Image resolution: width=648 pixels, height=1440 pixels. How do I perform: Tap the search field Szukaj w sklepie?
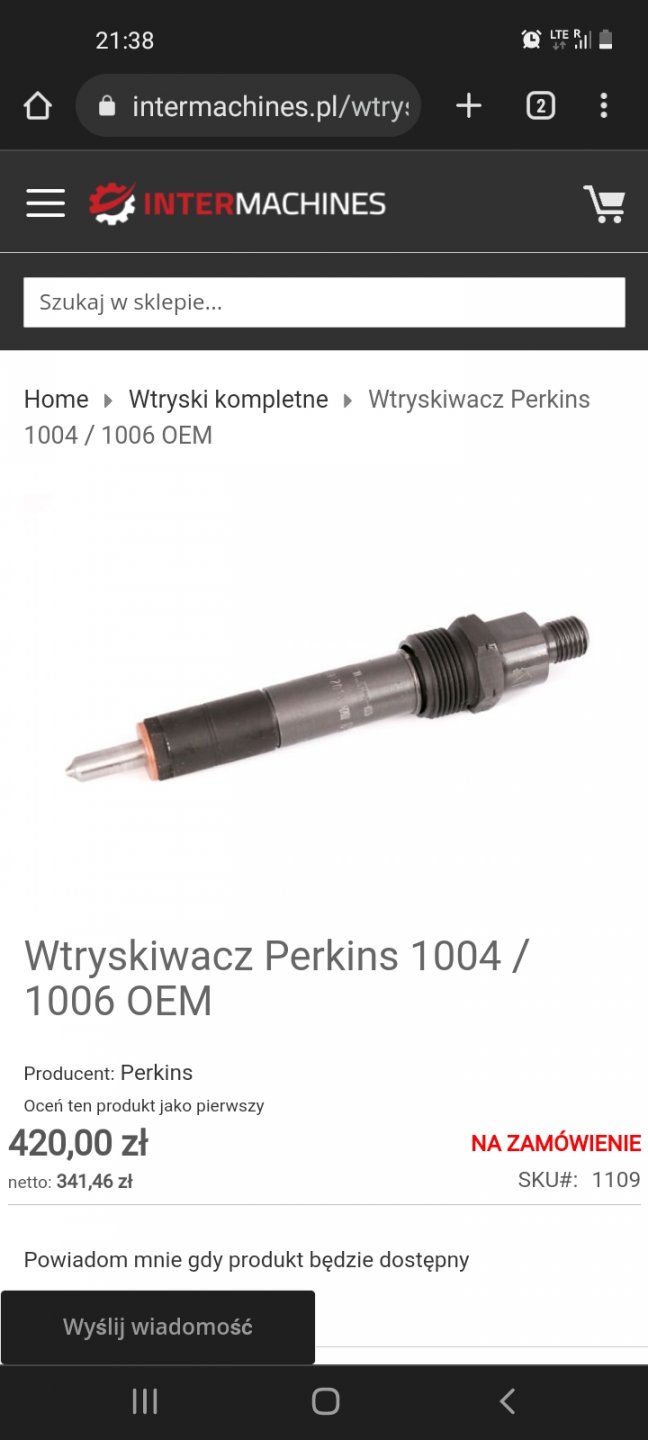[x=324, y=302]
